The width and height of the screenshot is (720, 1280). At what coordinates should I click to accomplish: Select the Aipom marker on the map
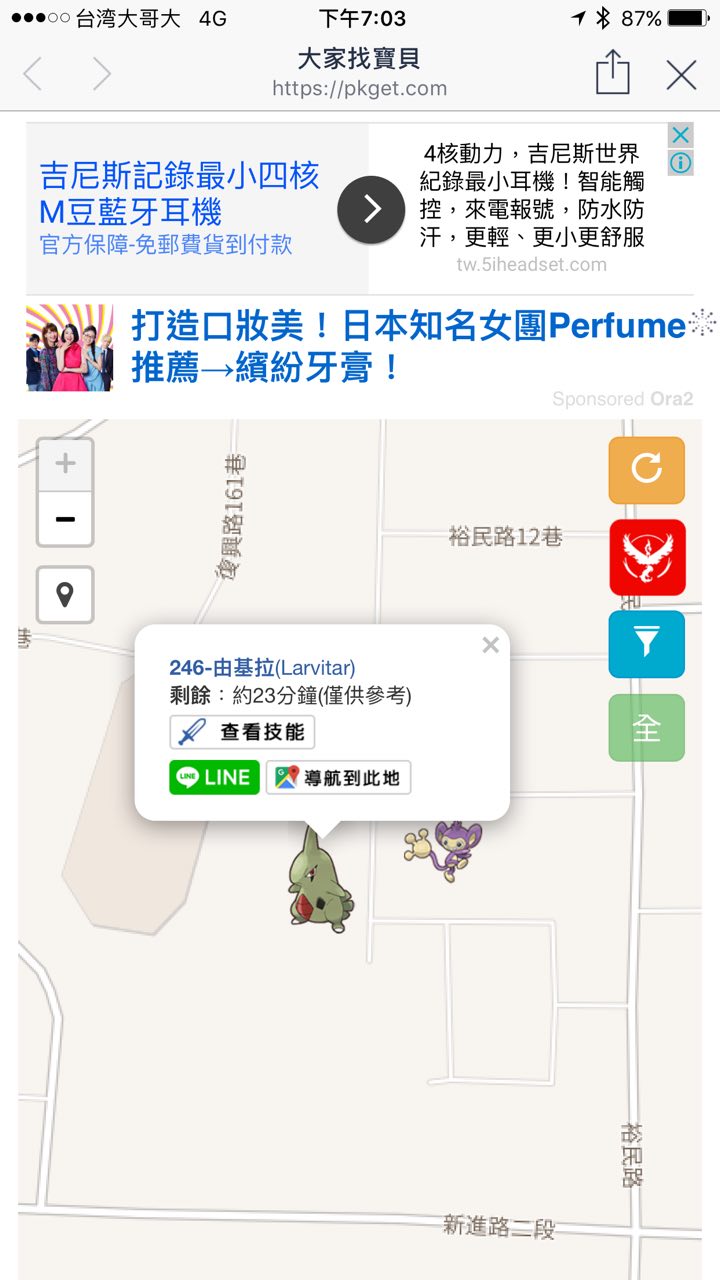tap(447, 848)
